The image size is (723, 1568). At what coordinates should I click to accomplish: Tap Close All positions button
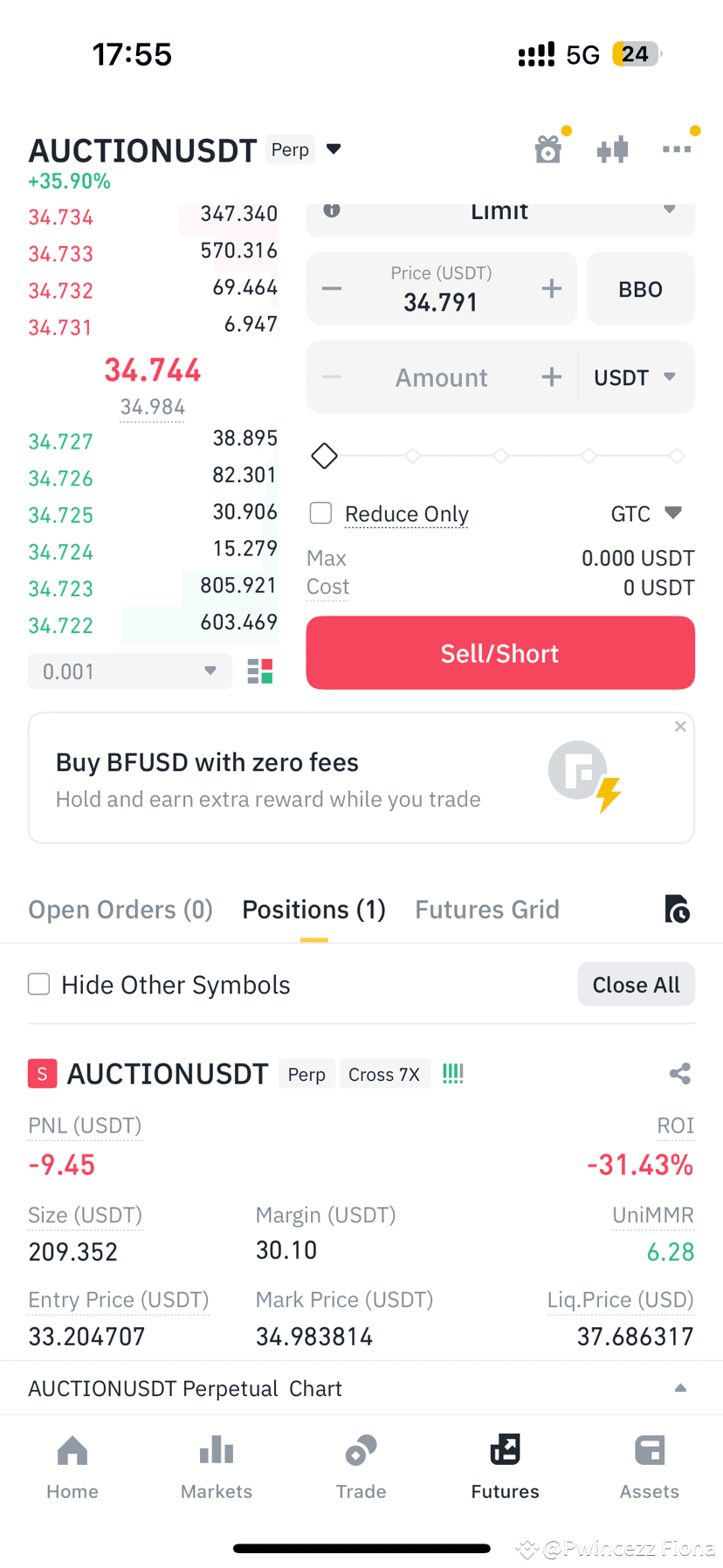(636, 985)
